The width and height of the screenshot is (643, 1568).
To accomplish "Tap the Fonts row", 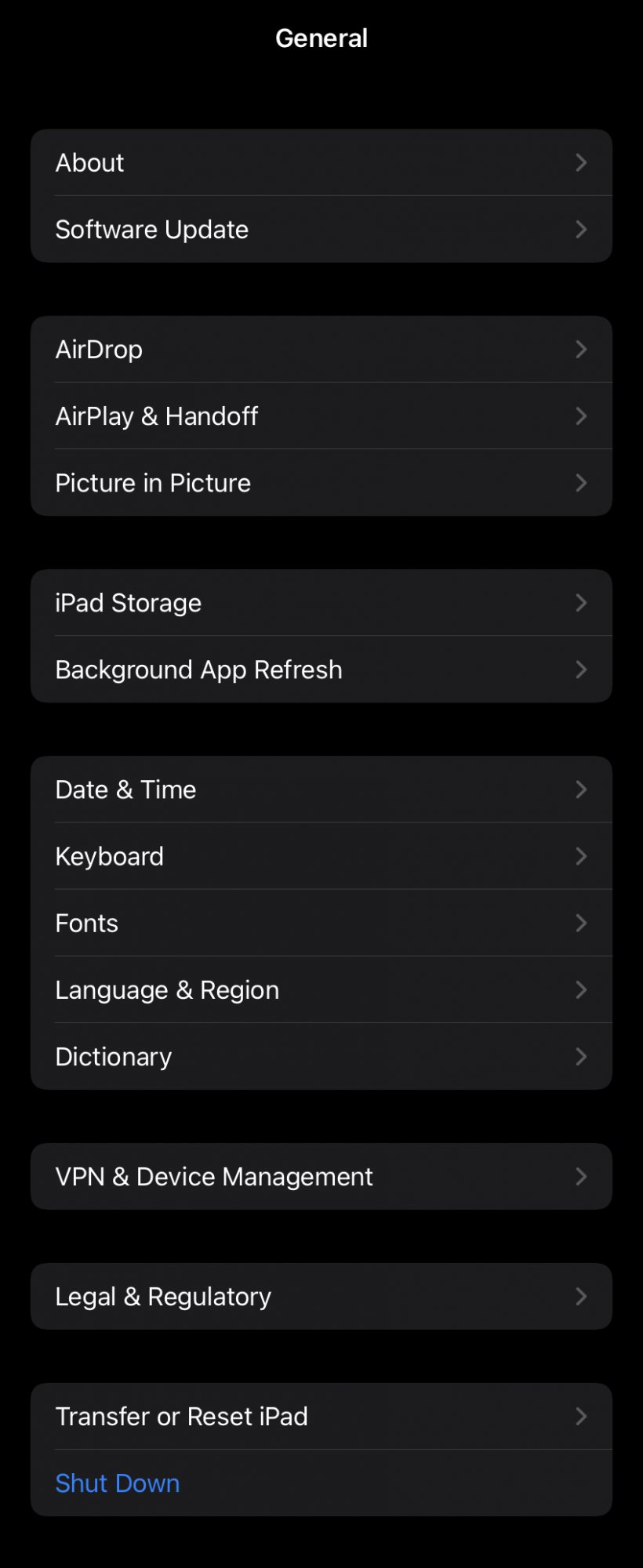I will 321,923.
